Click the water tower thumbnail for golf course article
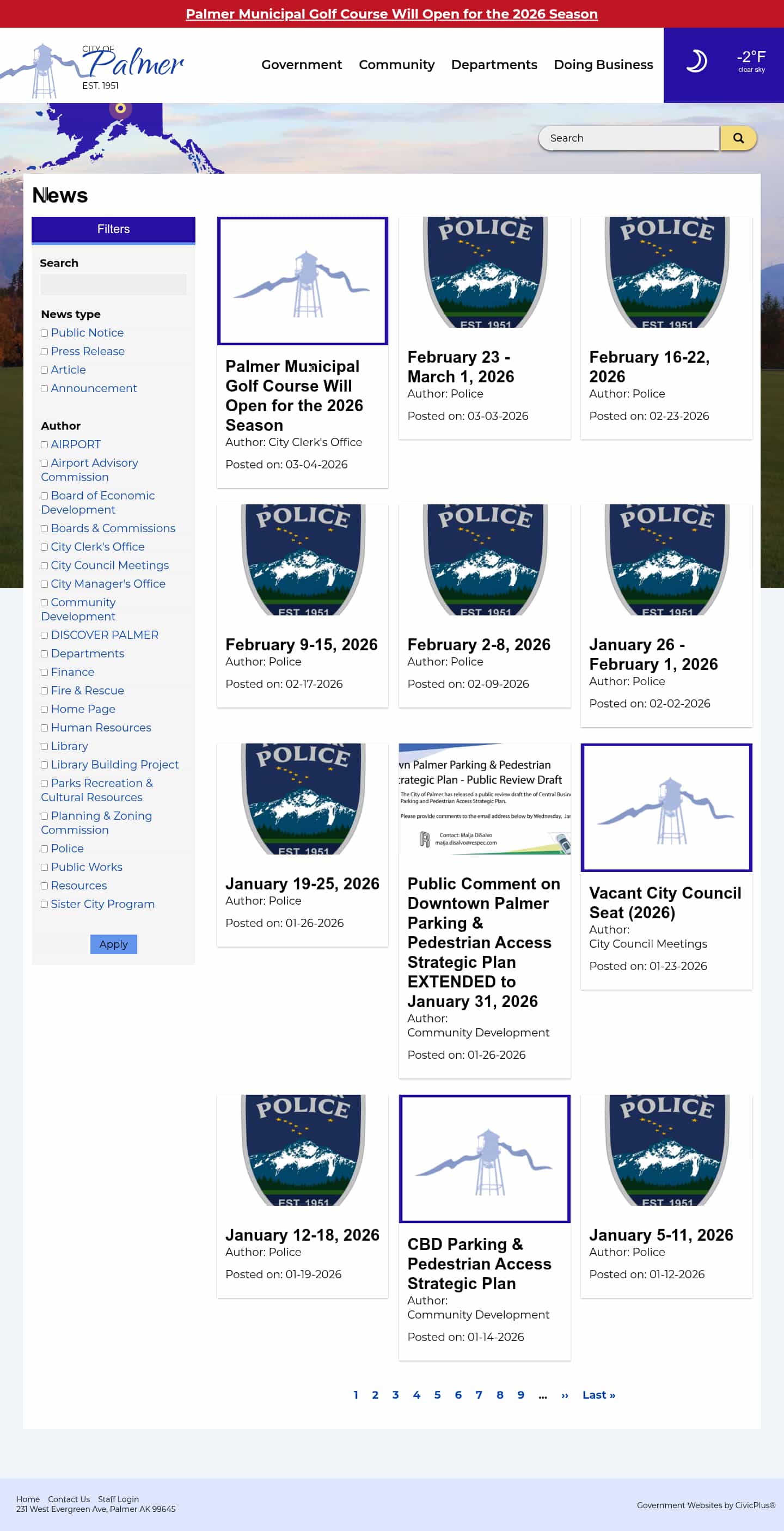 coord(302,280)
